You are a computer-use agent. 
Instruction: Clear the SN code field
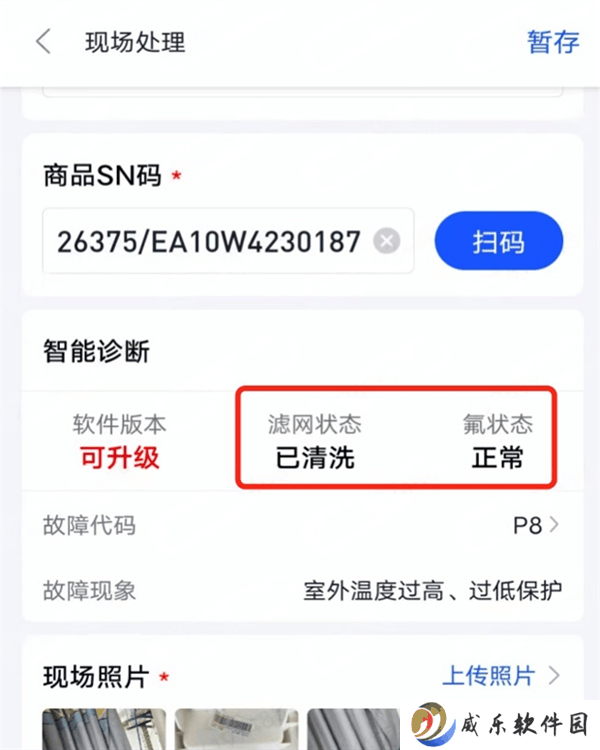(x=387, y=241)
